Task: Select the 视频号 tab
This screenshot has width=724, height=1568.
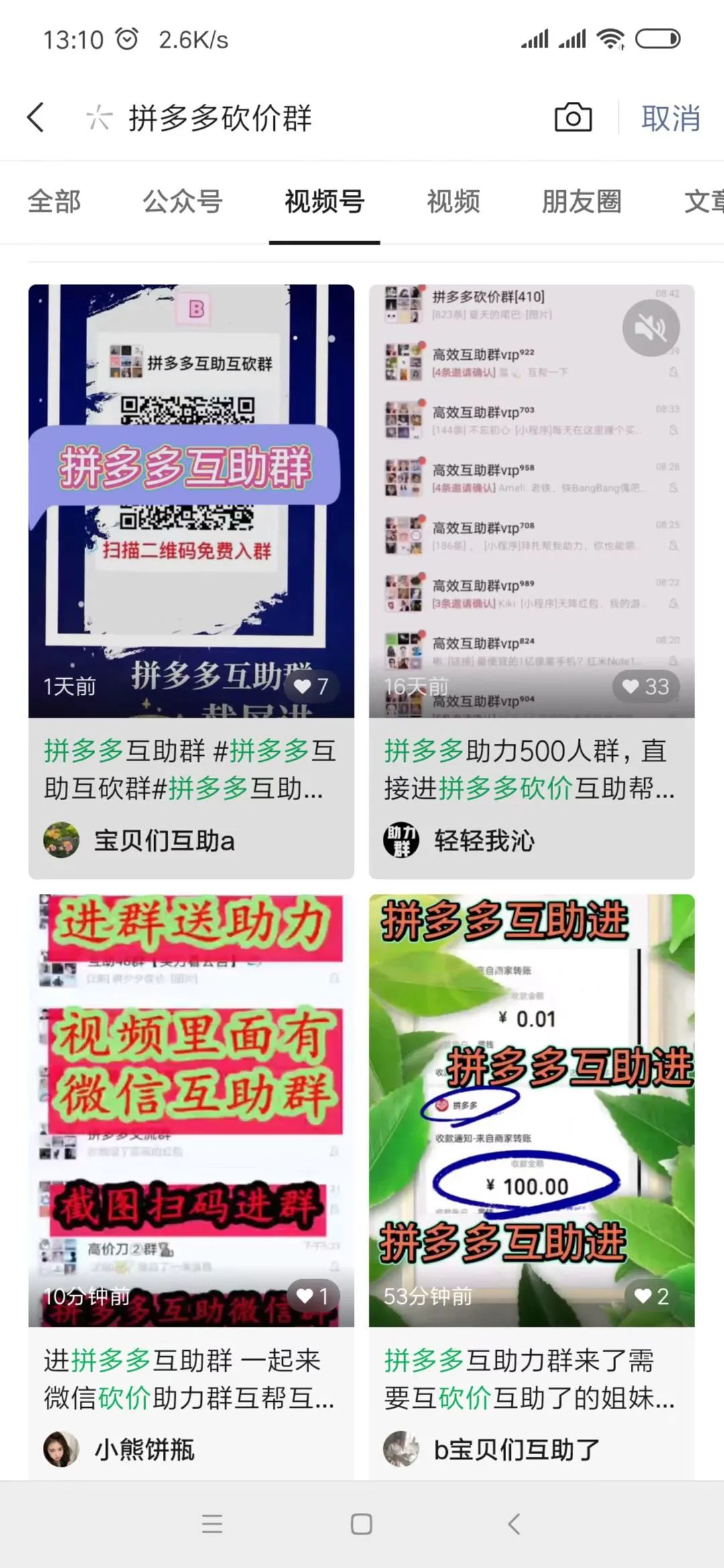Action: click(x=324, y=201)
